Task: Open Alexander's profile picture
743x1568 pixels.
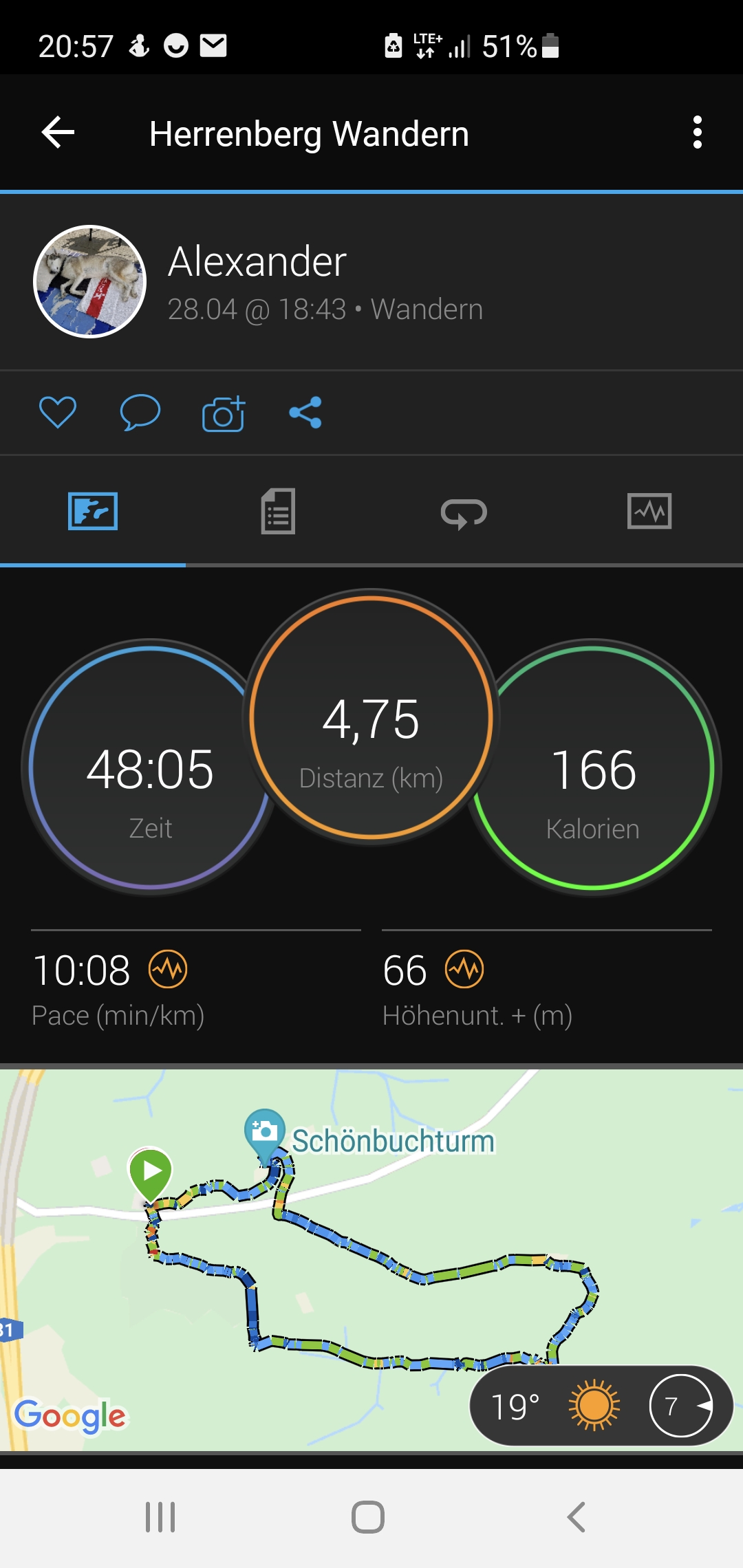Action: pos(90,281)
